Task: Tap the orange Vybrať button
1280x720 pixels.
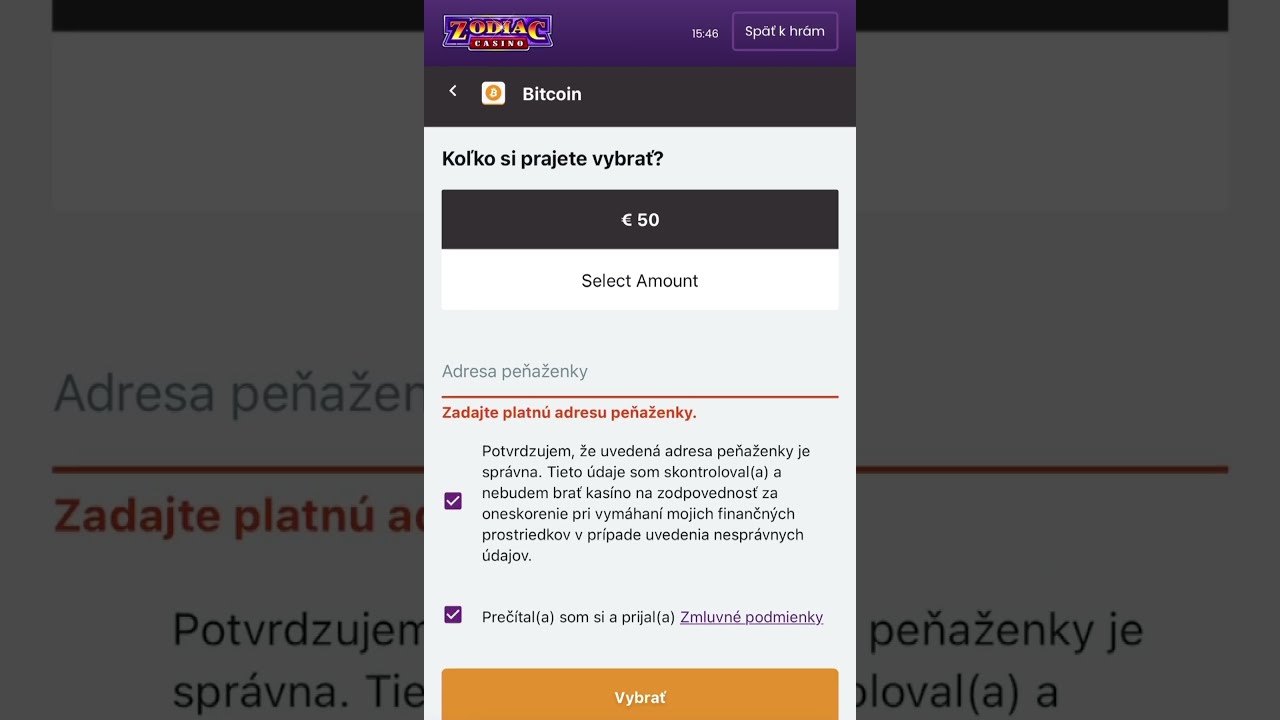Action: pyautogui.click(x=640, y=696)
